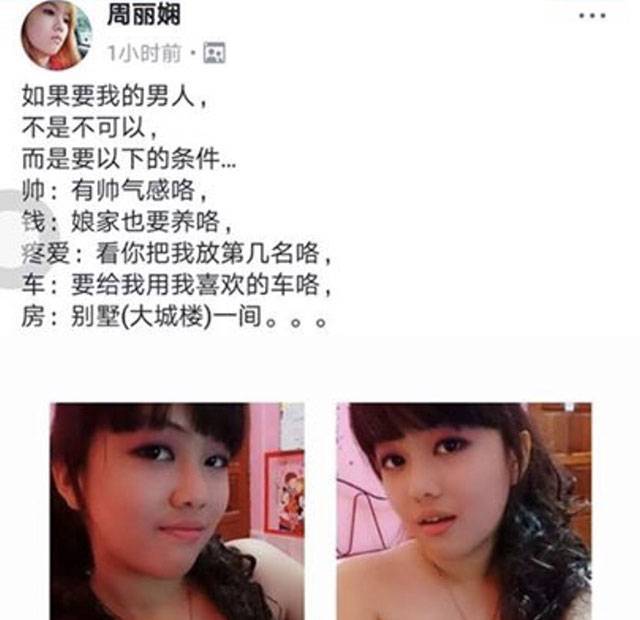Open the right photo in the post

[x=463, y=510]
